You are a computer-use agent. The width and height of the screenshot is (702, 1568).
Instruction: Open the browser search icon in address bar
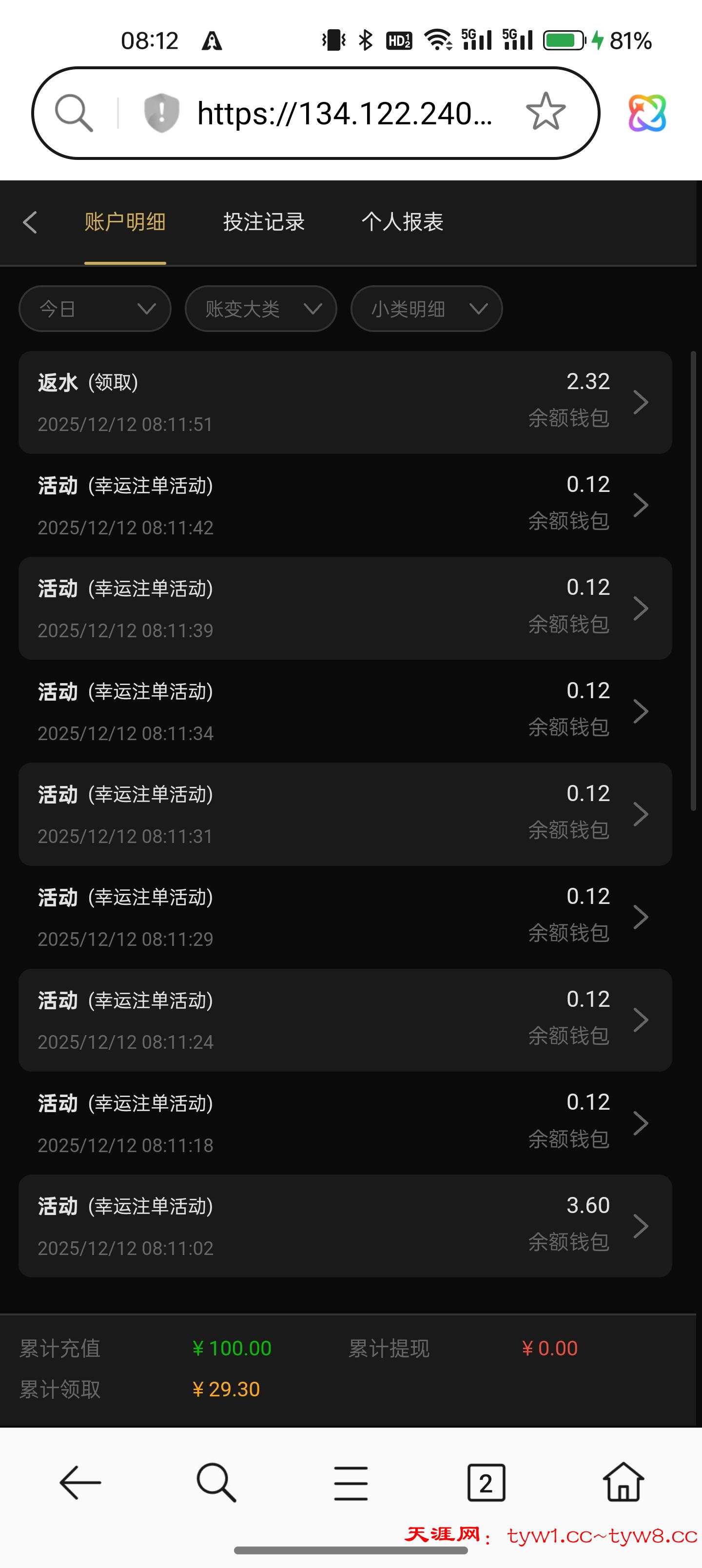74,113
